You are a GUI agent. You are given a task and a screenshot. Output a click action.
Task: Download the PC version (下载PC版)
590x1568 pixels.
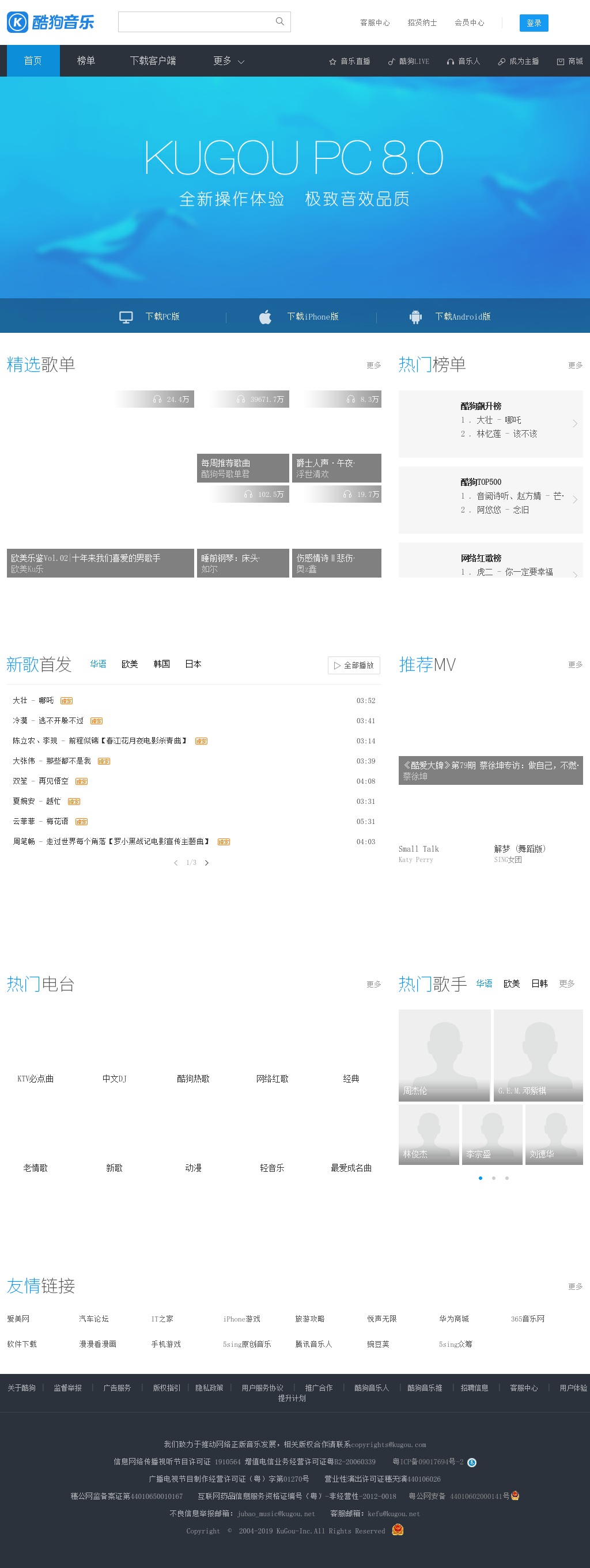tap(150, 317)
